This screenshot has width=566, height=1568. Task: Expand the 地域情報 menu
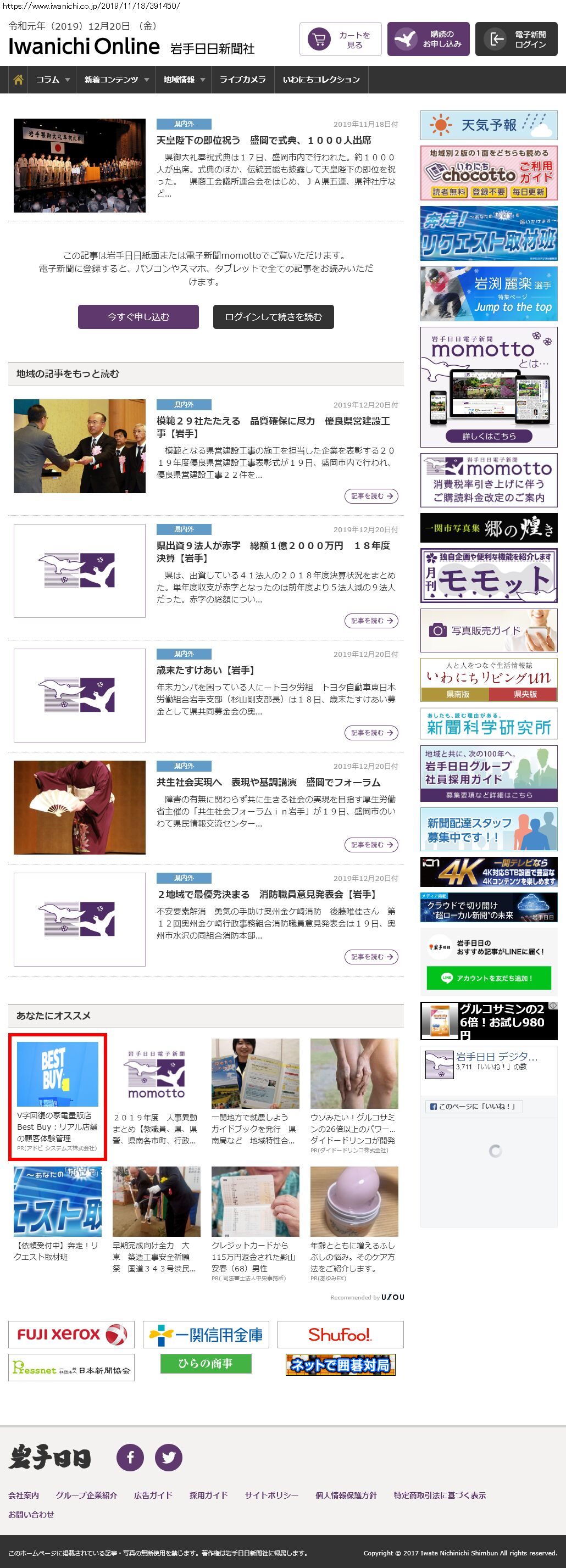[184, 80]
